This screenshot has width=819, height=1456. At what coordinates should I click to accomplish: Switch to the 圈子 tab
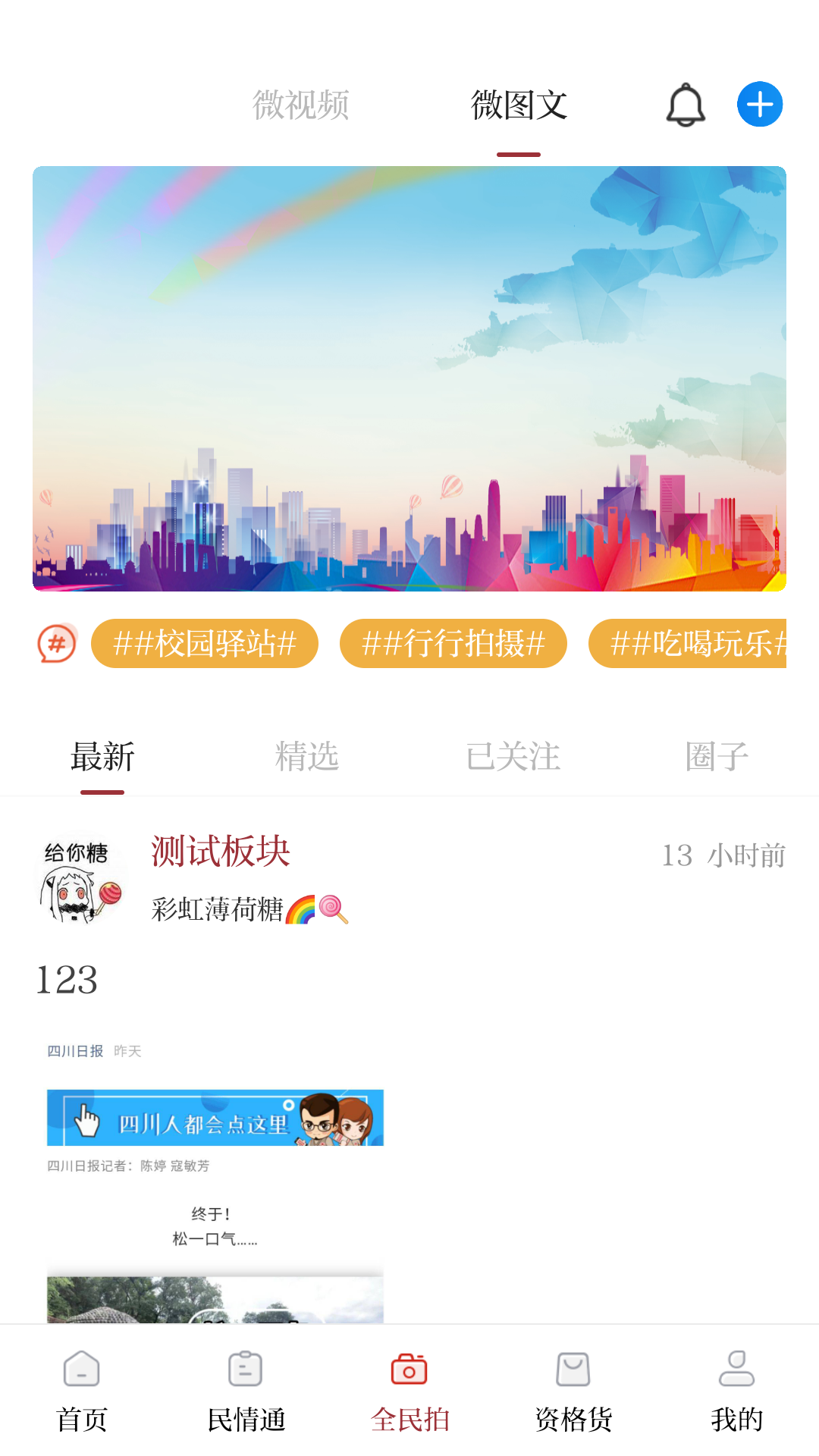tap(716, 756)
